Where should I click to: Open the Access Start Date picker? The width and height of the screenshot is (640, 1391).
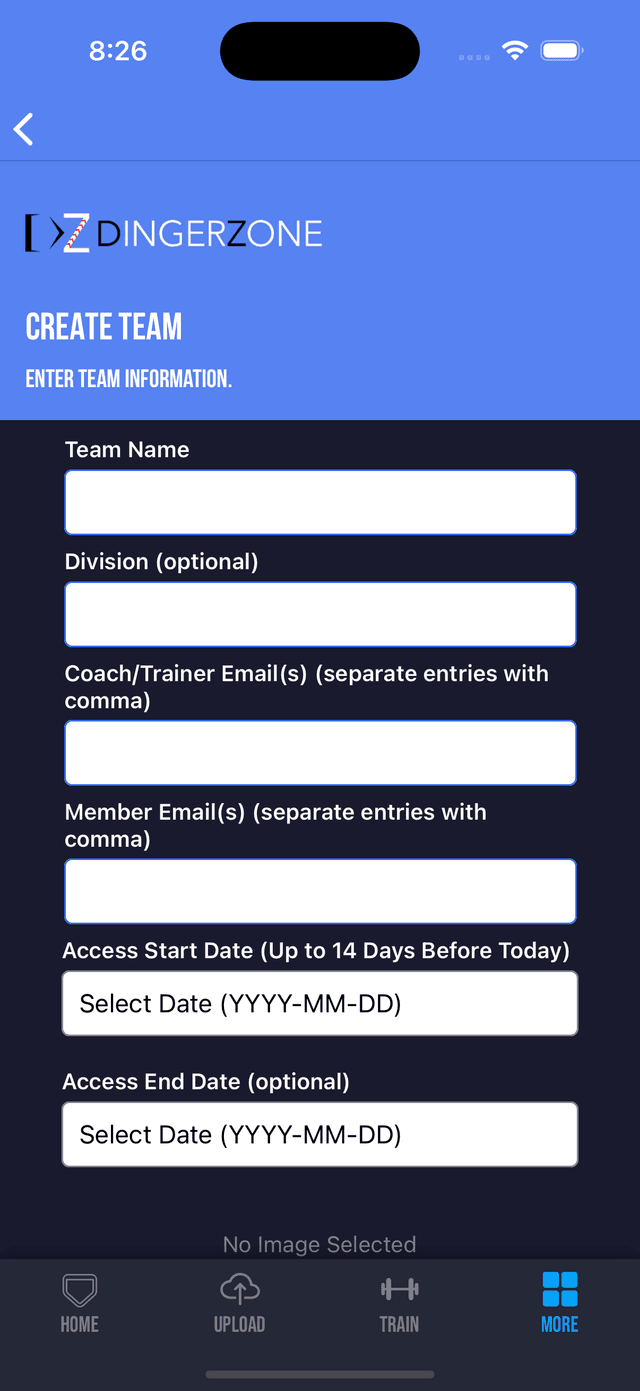point(320,1003)
